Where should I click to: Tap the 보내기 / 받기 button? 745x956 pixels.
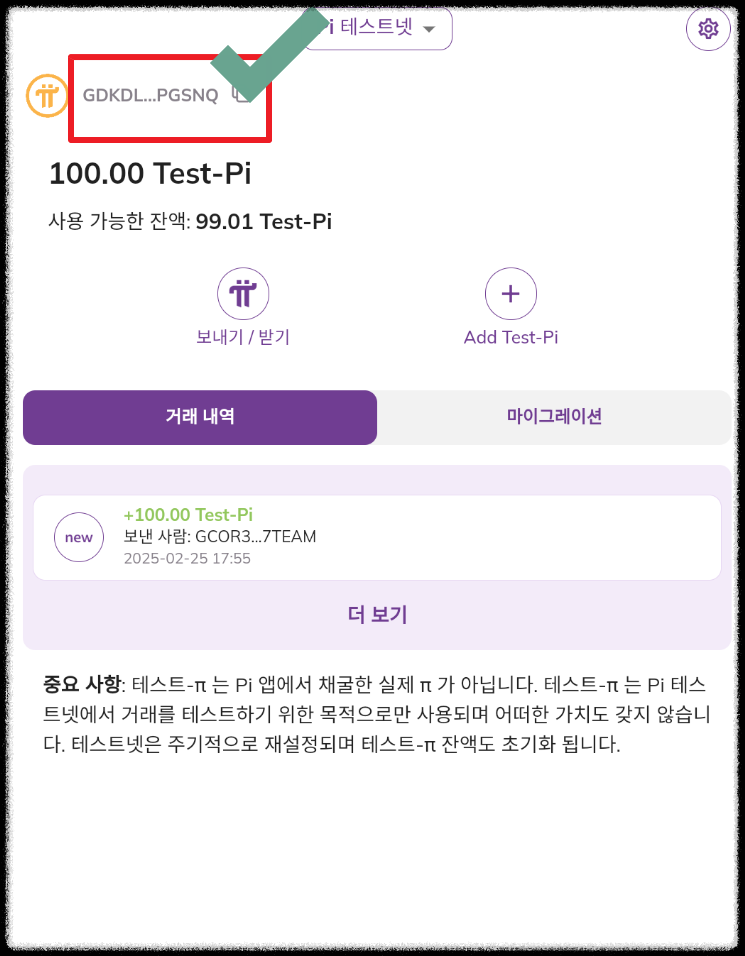[x=243, y=307]
